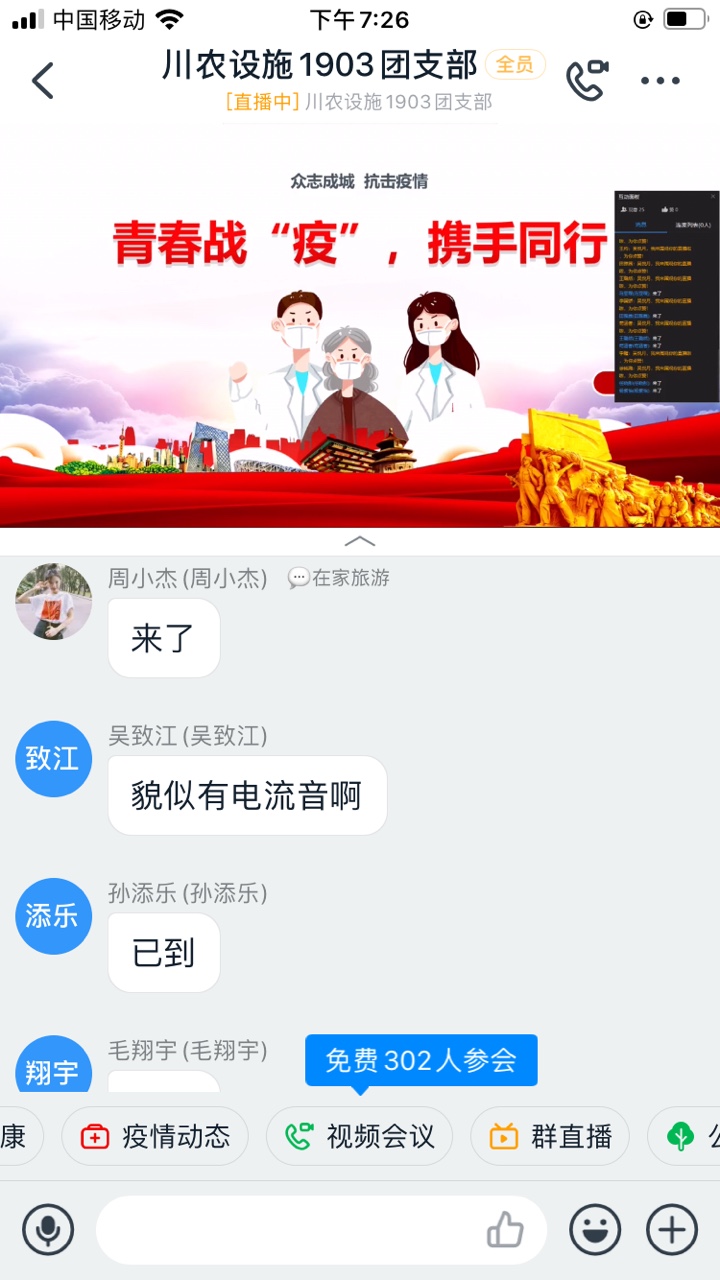View 周小杰's profile avatar

coord(53,601)
